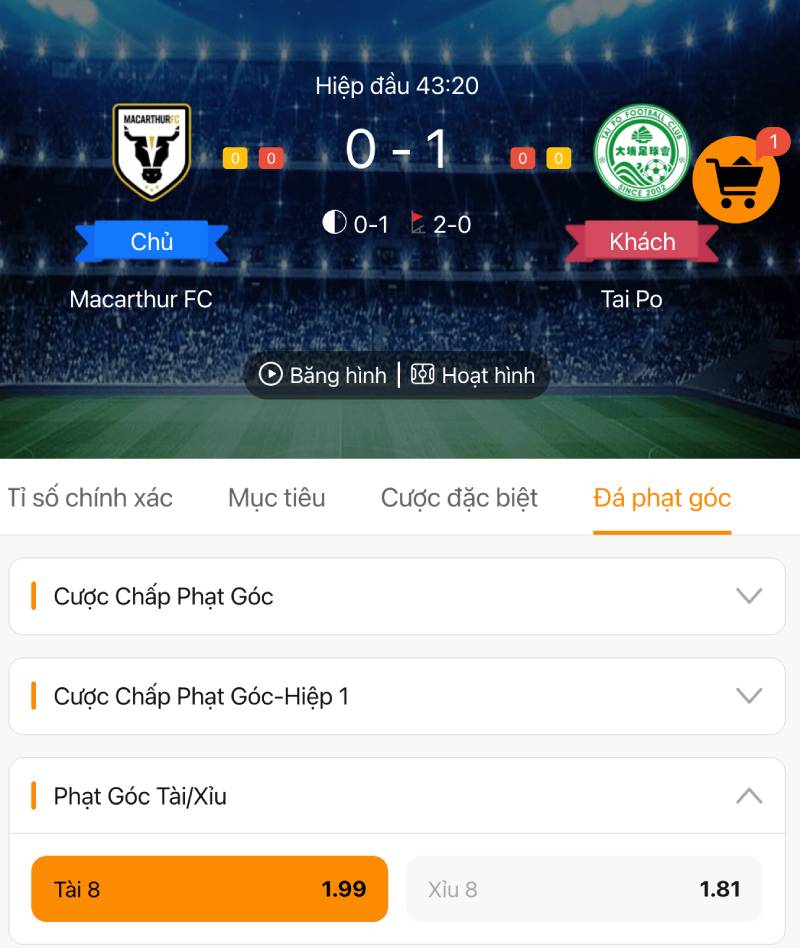
Task: Open the shopping cart showing 1 item
Action: tap(737, 182)
